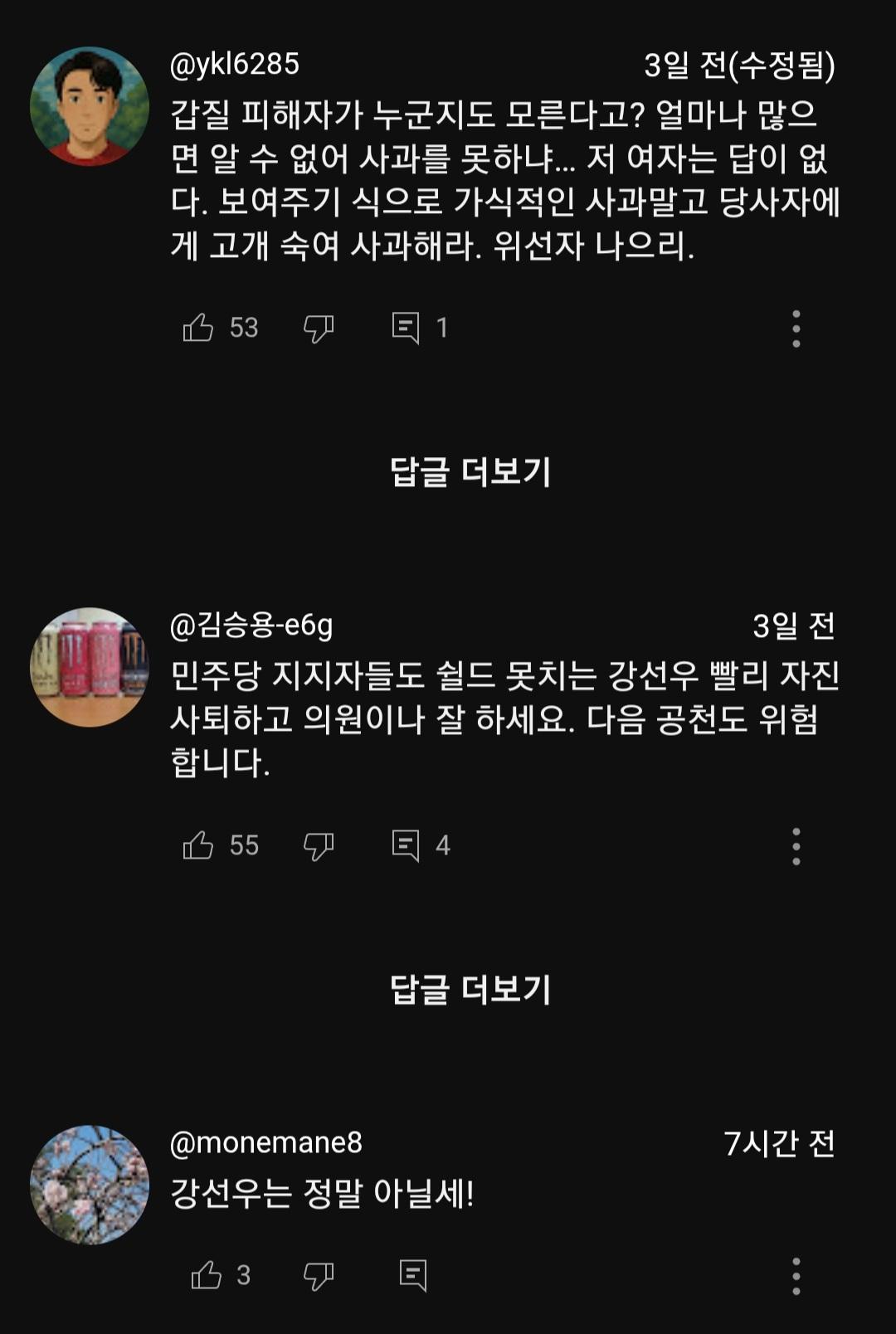Toggle like off on the 53-like comment
Viewport: 896px width, 1334px height.
coord(199,328)
